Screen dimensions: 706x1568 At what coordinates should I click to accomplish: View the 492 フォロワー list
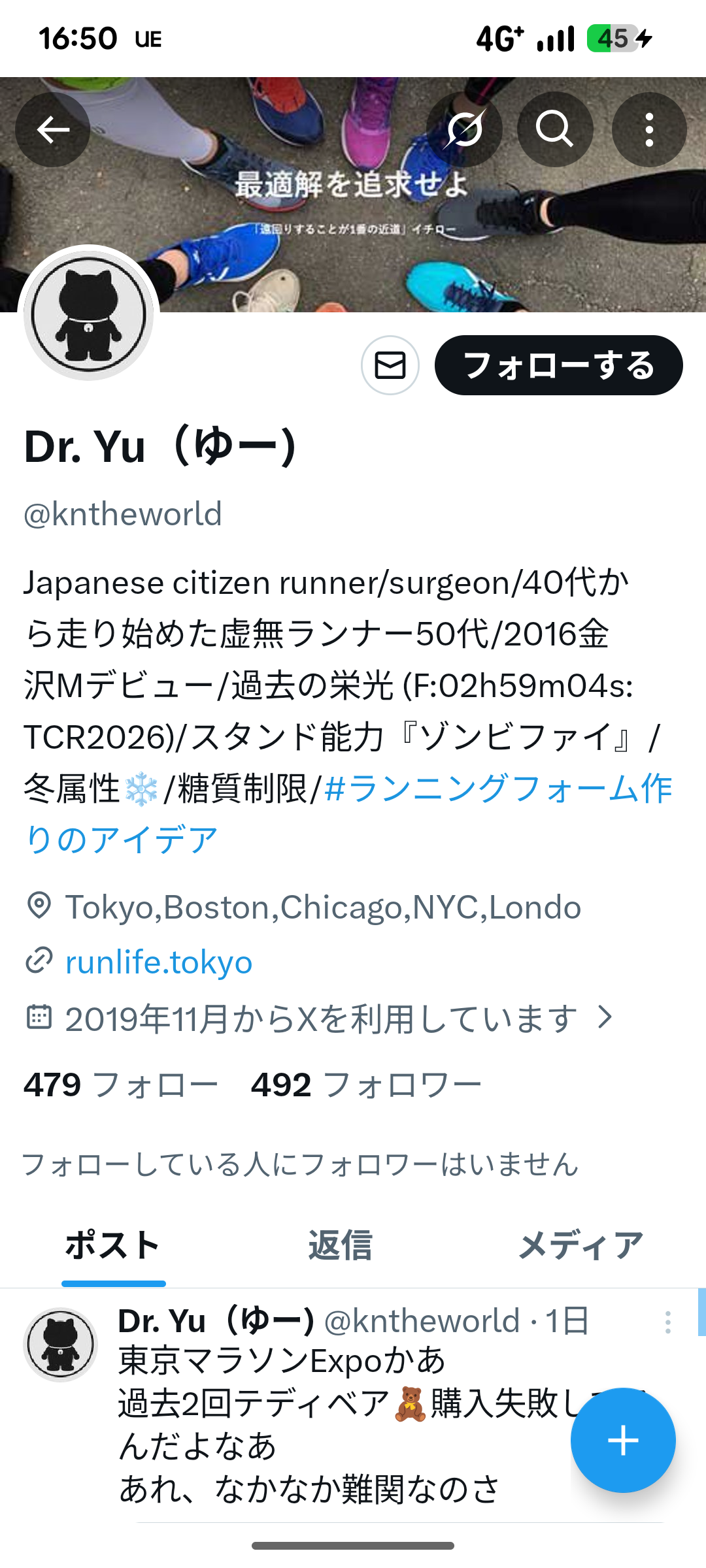pyautogui.click(x=366, y=1085)
